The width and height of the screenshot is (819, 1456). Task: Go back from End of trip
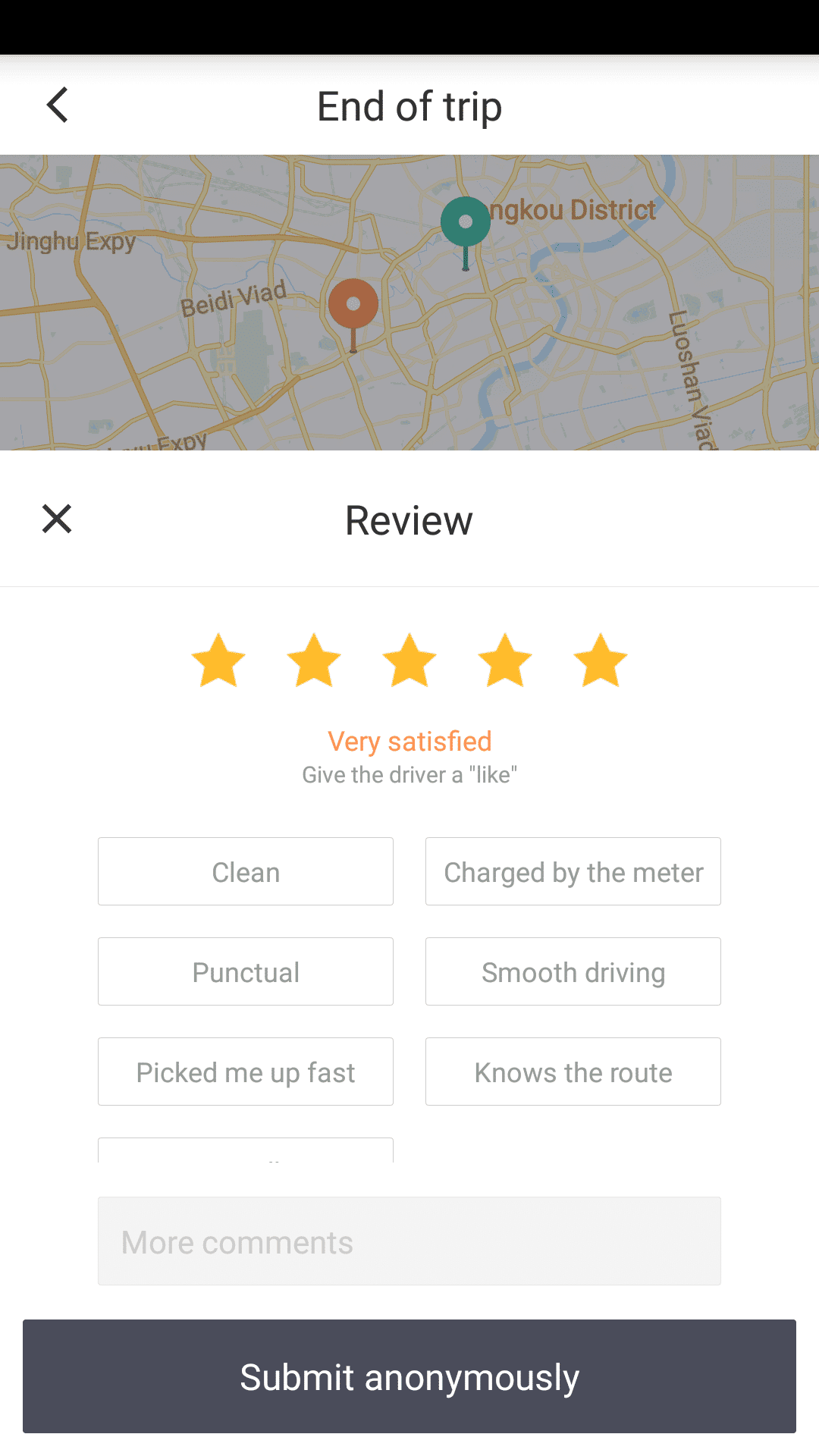click(x=58, y=105)
